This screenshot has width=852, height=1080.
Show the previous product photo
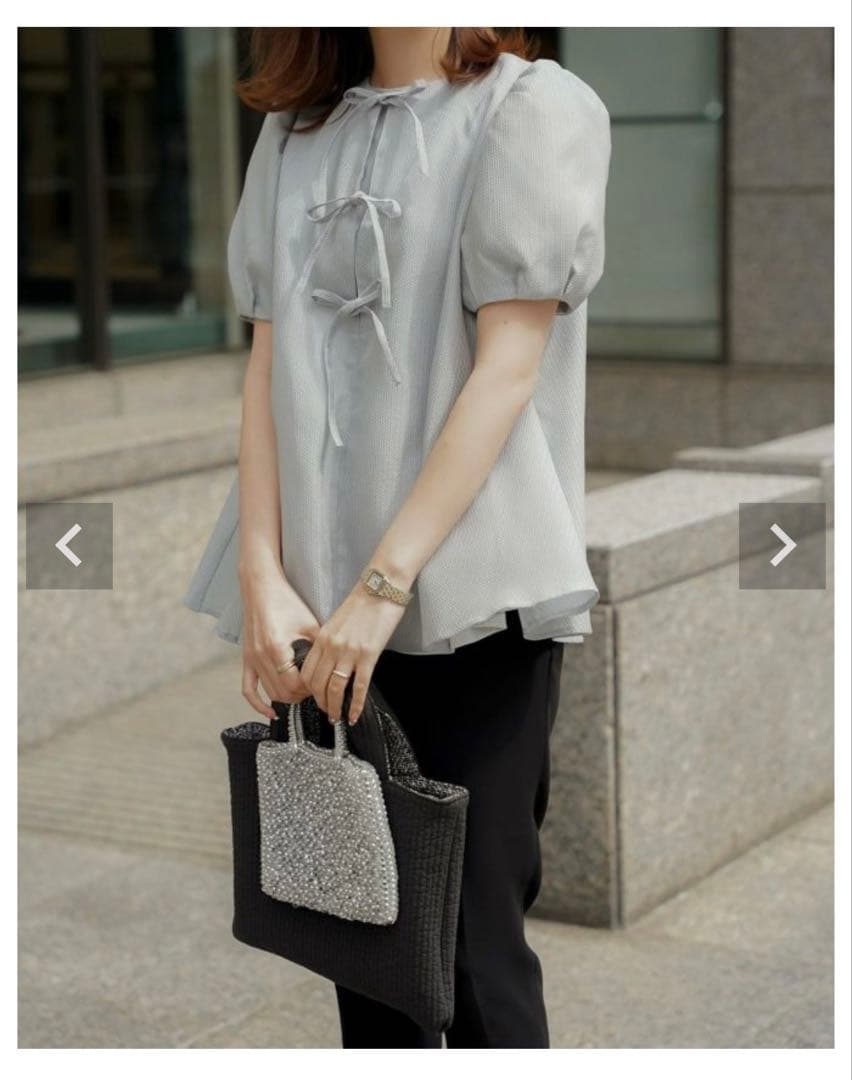[x=69, y=546]
